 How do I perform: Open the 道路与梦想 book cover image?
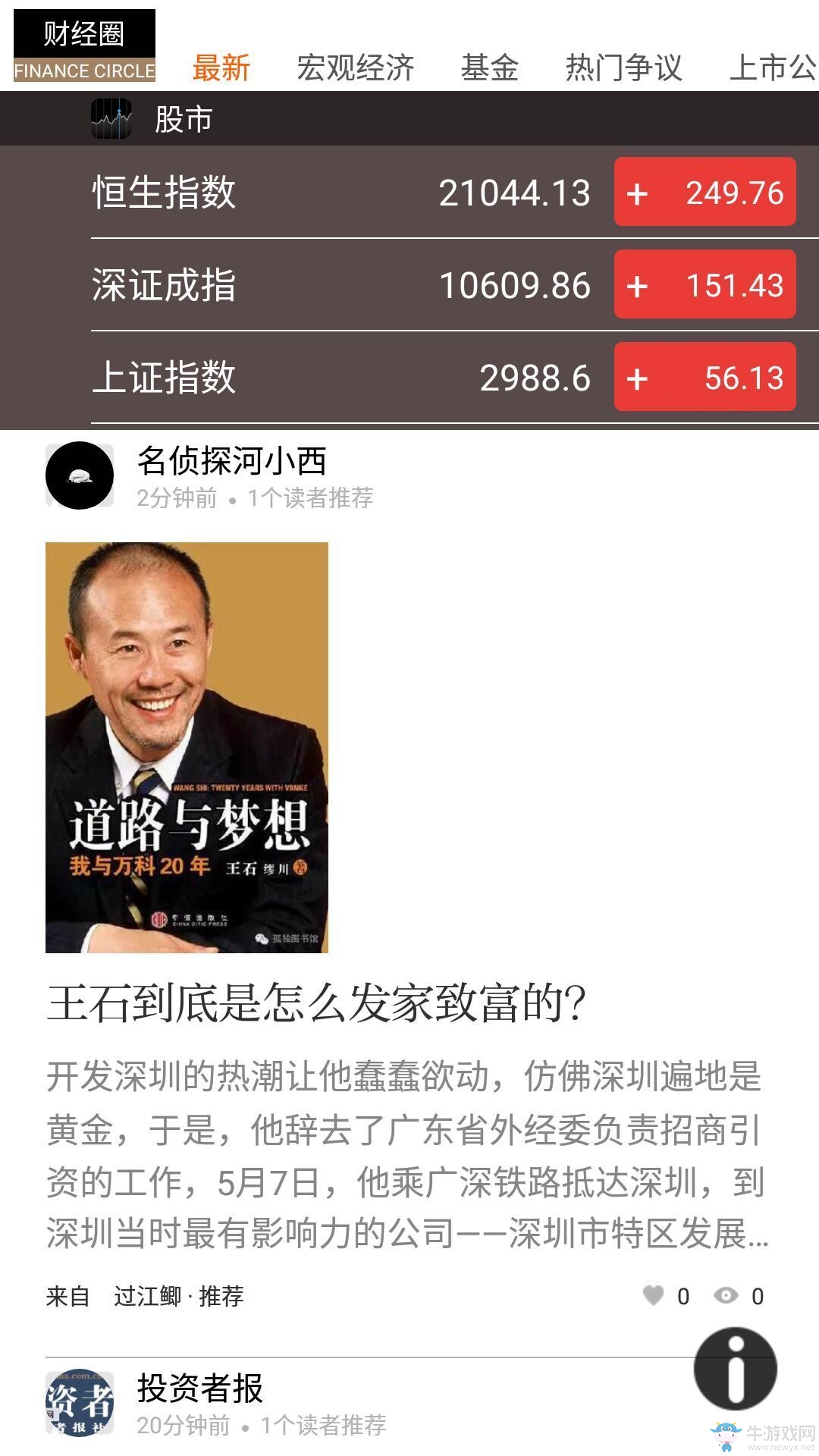(x=187, y=747)
